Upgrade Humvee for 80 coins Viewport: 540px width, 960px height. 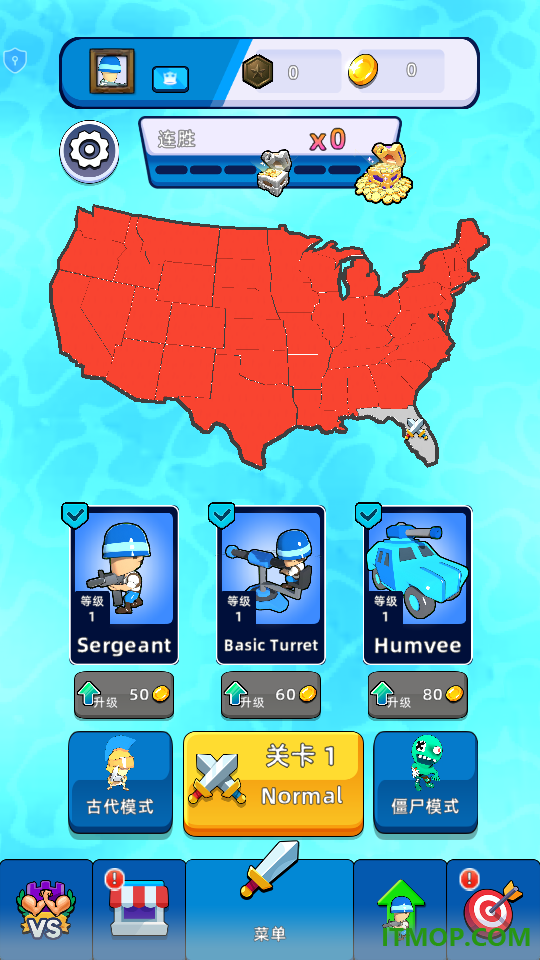tap(418, 695)
